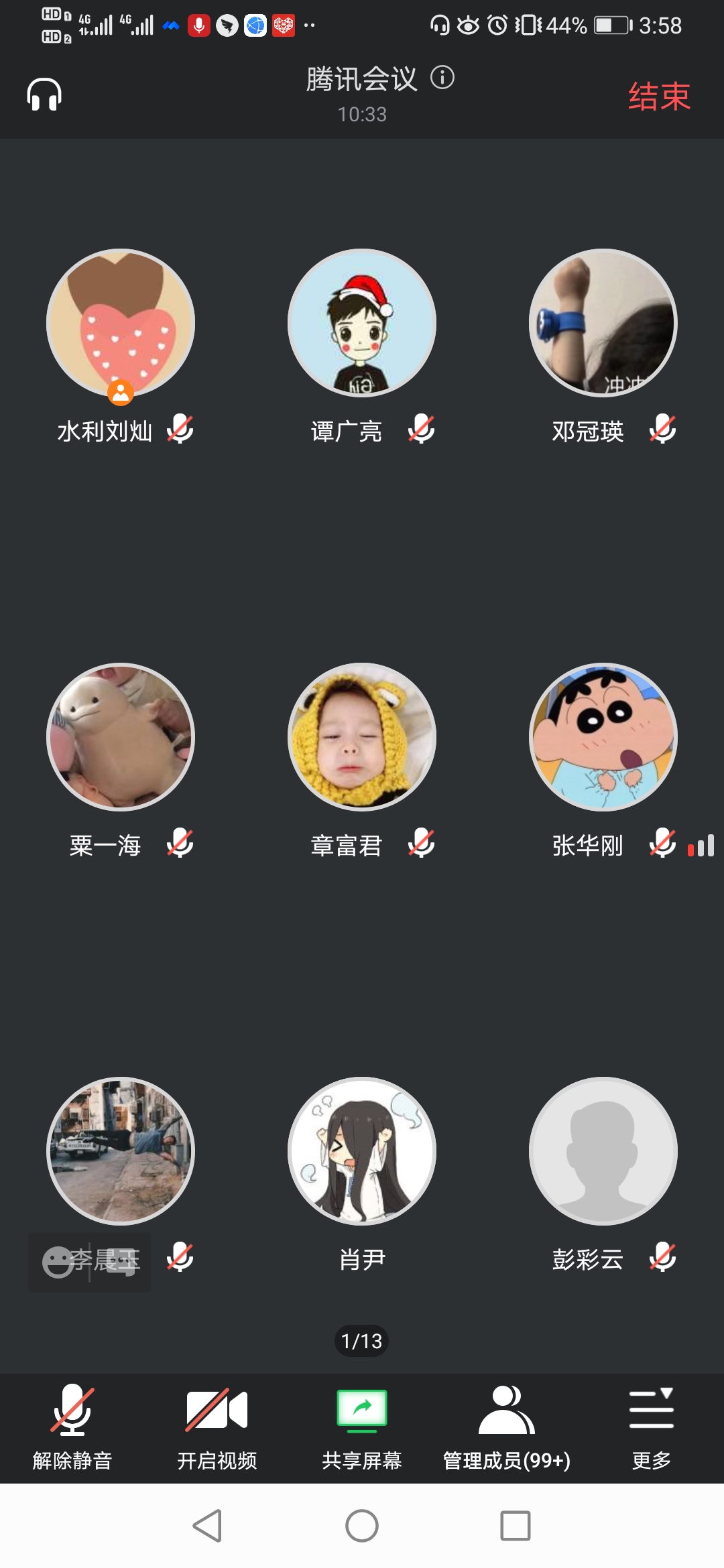
Task: Open 管理成员 participant list
Action: (x=507, y=1425)
